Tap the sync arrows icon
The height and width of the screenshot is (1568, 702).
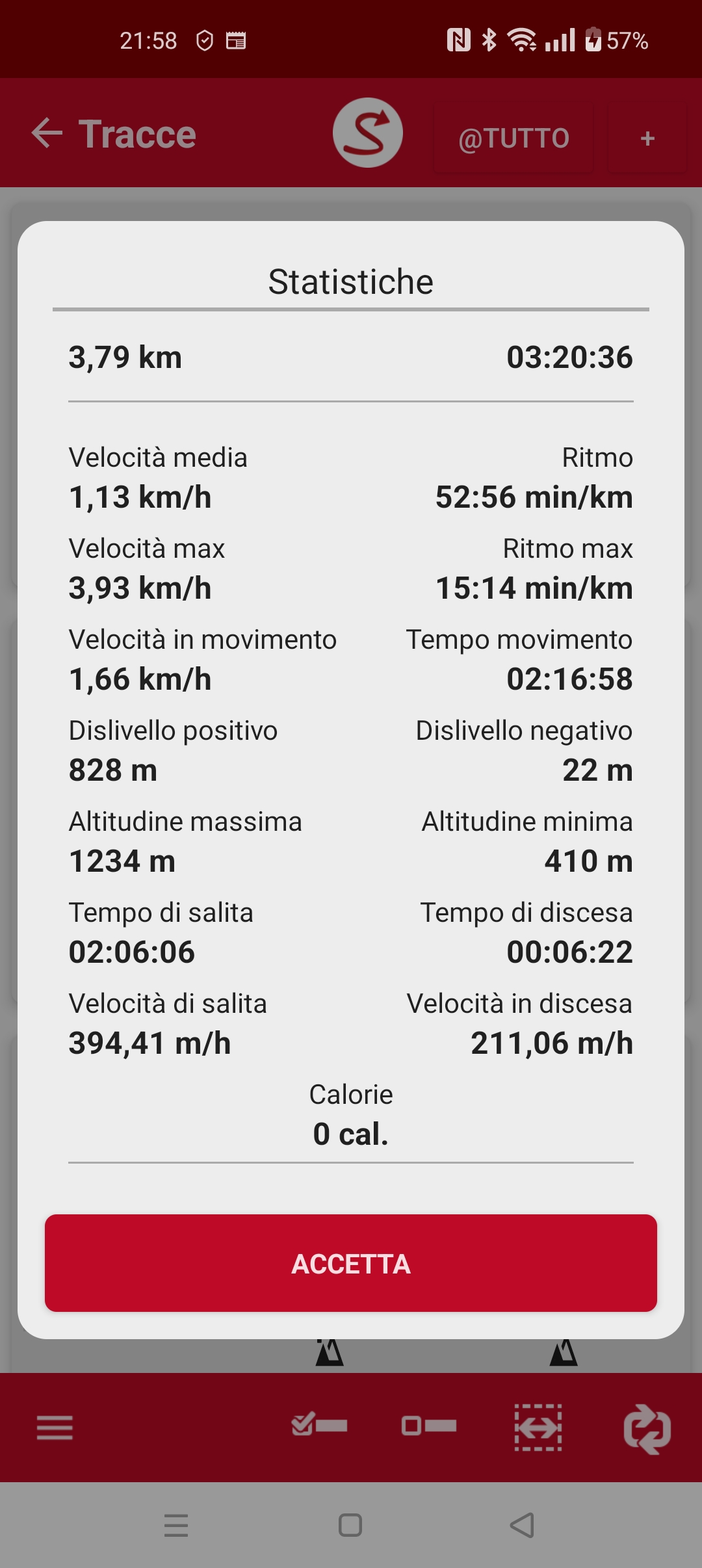point(647,1428)
